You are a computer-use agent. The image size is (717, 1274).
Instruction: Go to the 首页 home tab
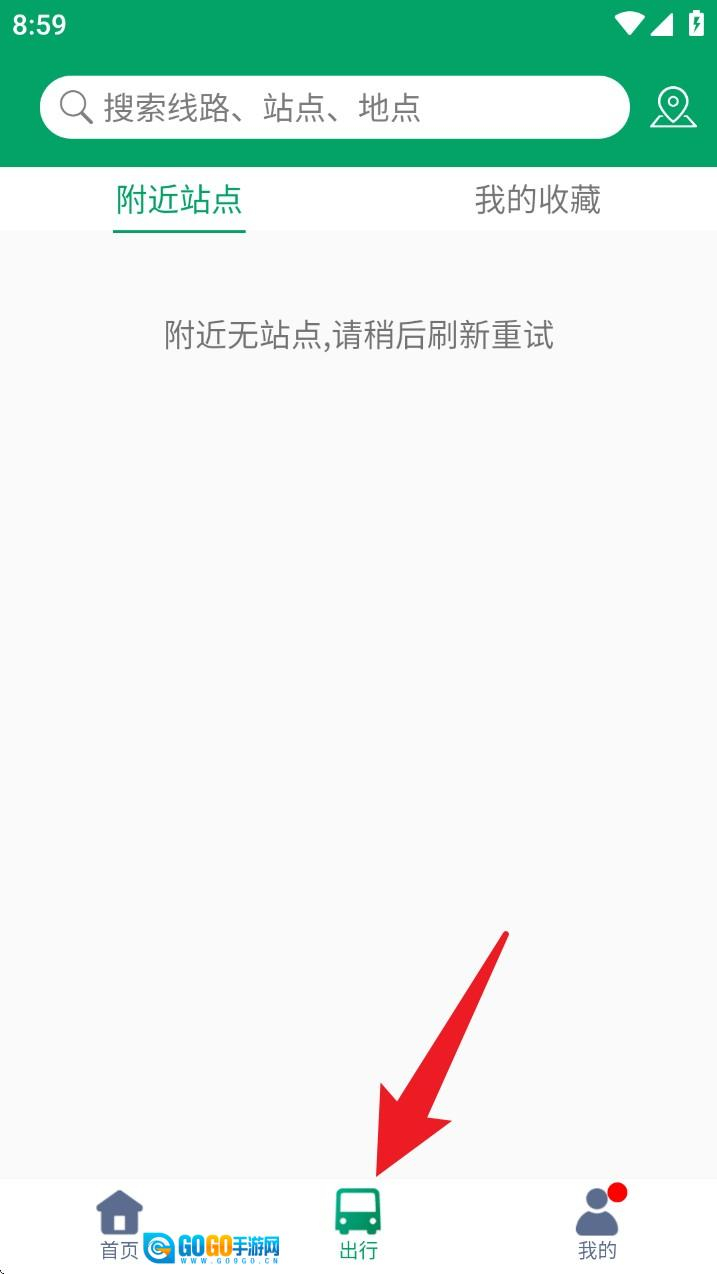coord(120,1224)
